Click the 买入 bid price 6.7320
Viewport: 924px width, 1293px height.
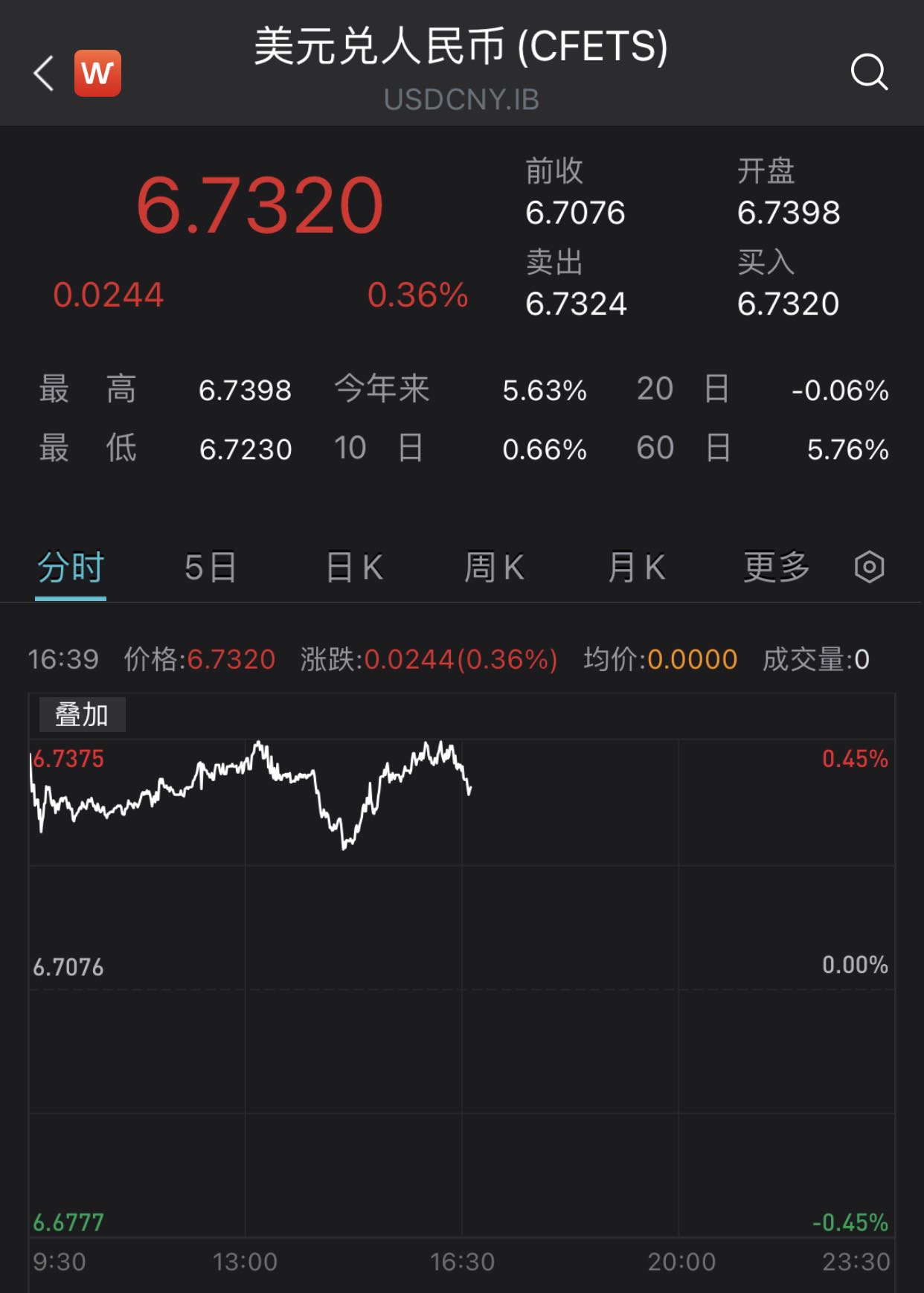coord(789,304)
